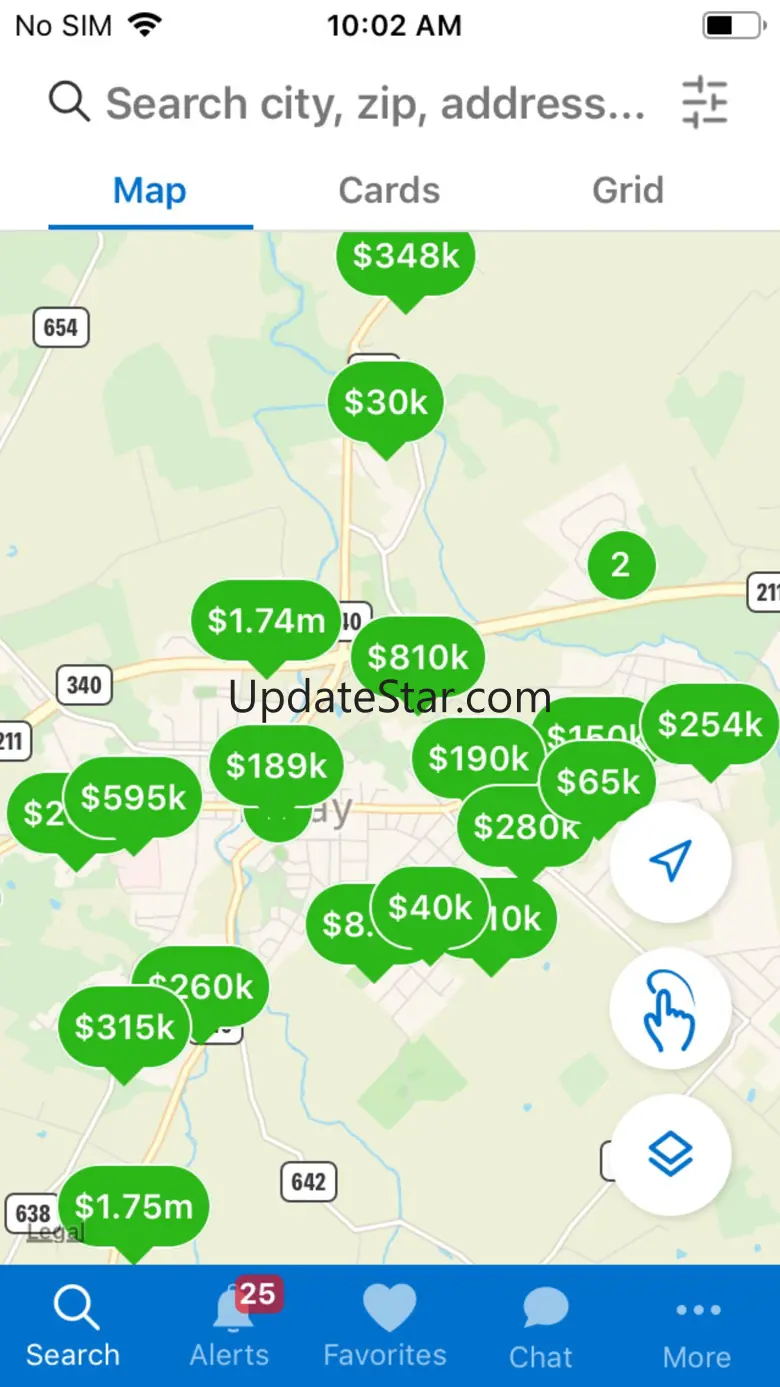Open the $1.75m listing marker
The image size is (780, 1387).
pyautogui.click(x=133, y=1206)
